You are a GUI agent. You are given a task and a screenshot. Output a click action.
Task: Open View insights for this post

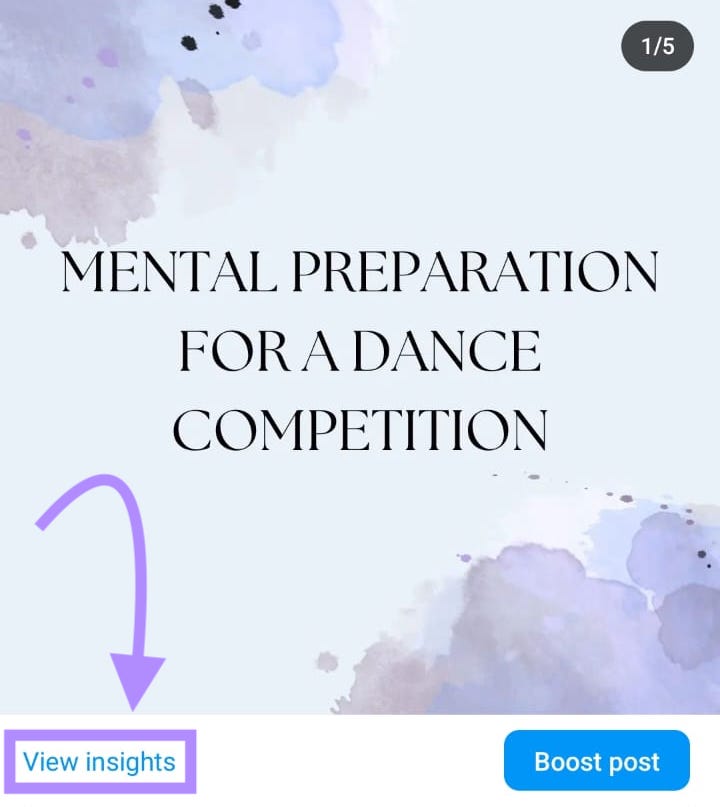(99, 762)
